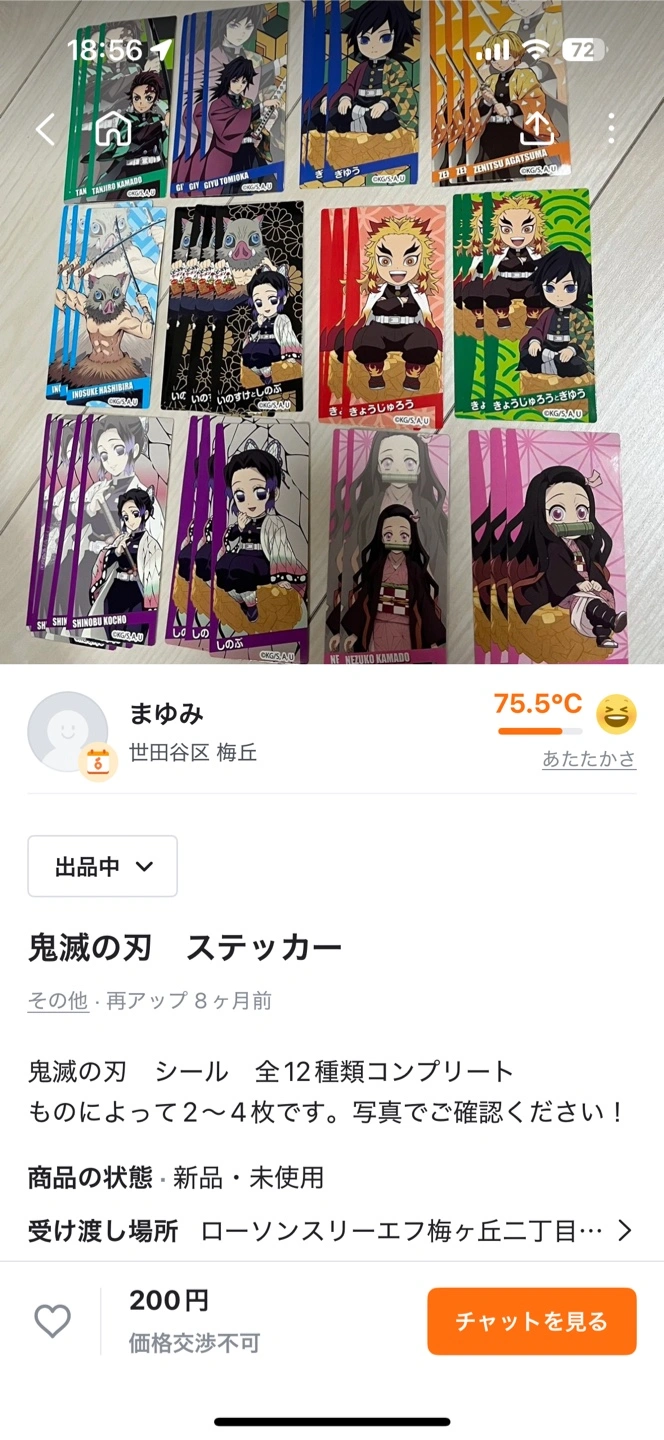
Task: Tap the チャットを見る button
Action: [531, 1322]
